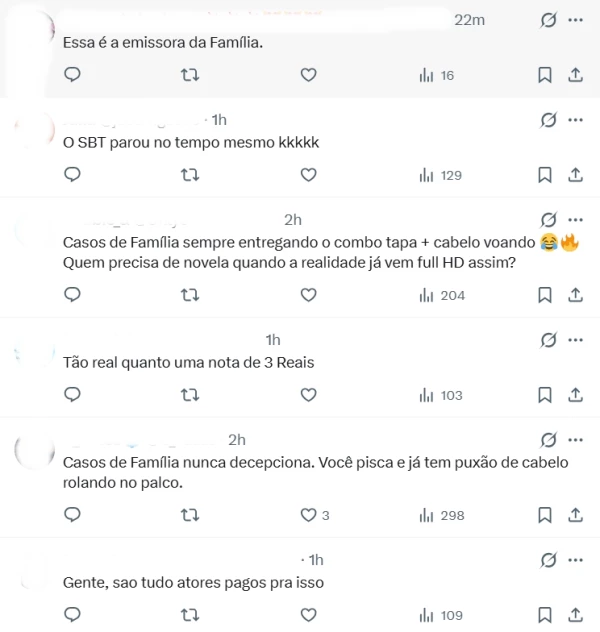Bookmark the 'O SBT parou no tempo' comment

[545, 175]
